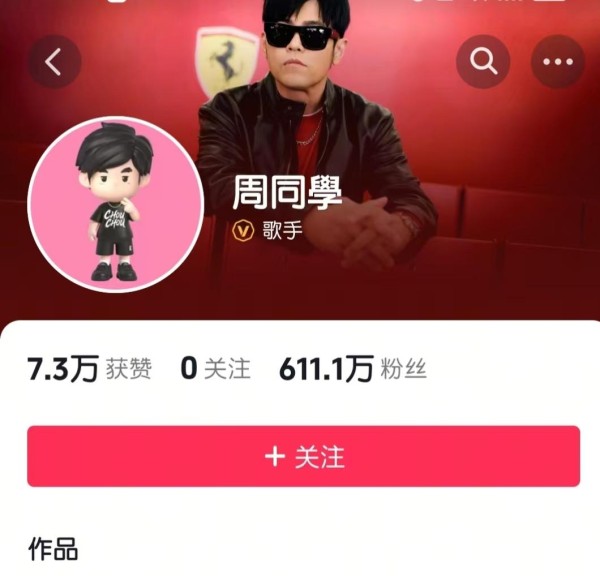Viewport: 600px width, 576px height.
Task: Open search on this profile
Action: click(x=484, y=62)
